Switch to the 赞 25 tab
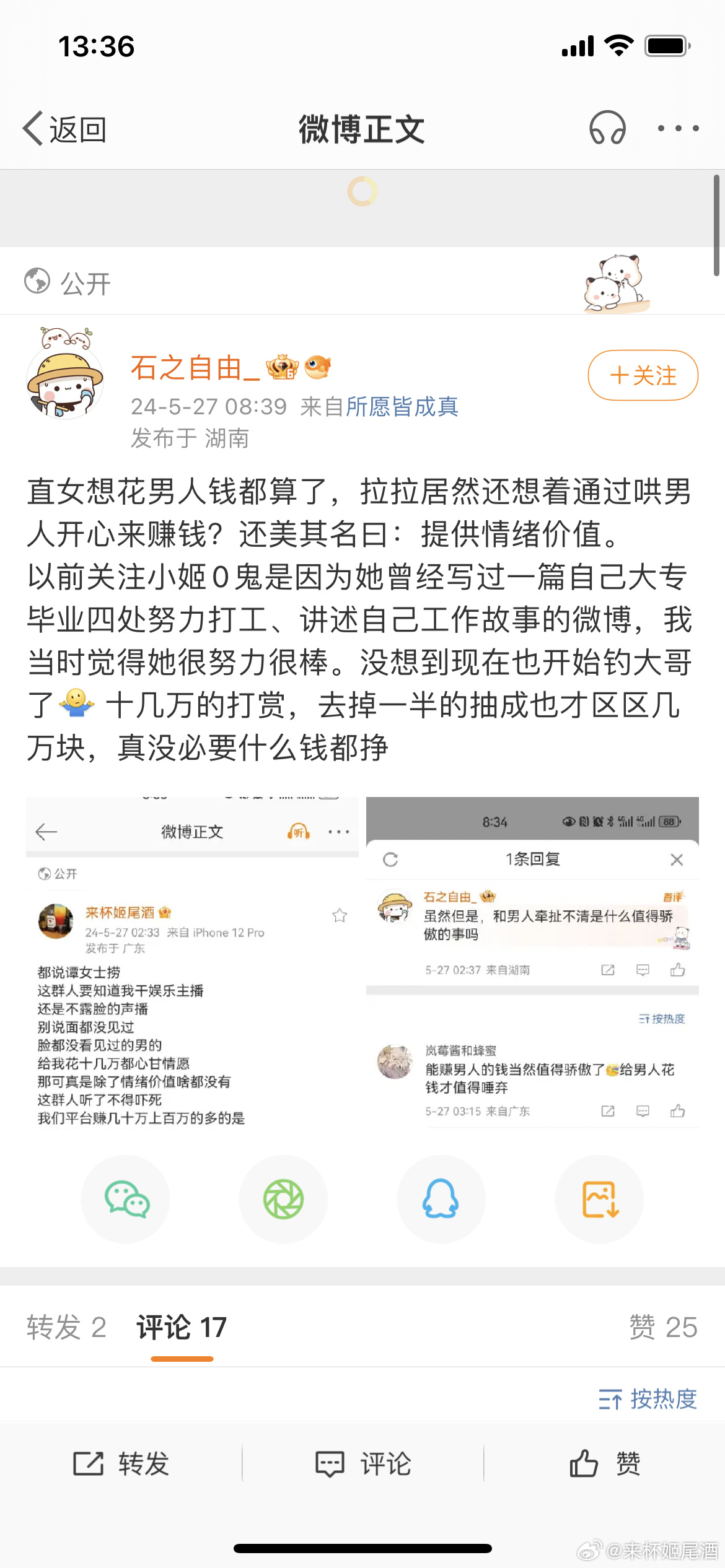Viewport: 725px width, 1568px height. [x=663, y=1327]
